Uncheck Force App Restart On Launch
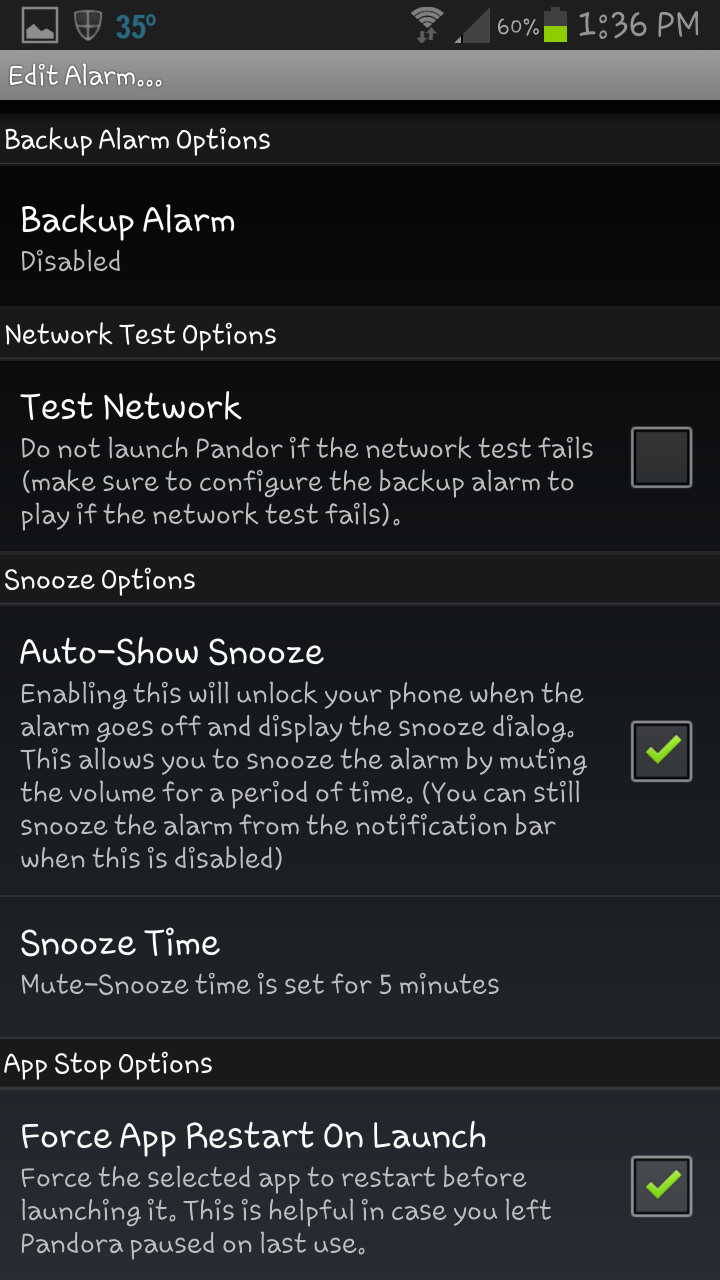Viewport: 720px width, 1280px height. [x=660, y=1184]
